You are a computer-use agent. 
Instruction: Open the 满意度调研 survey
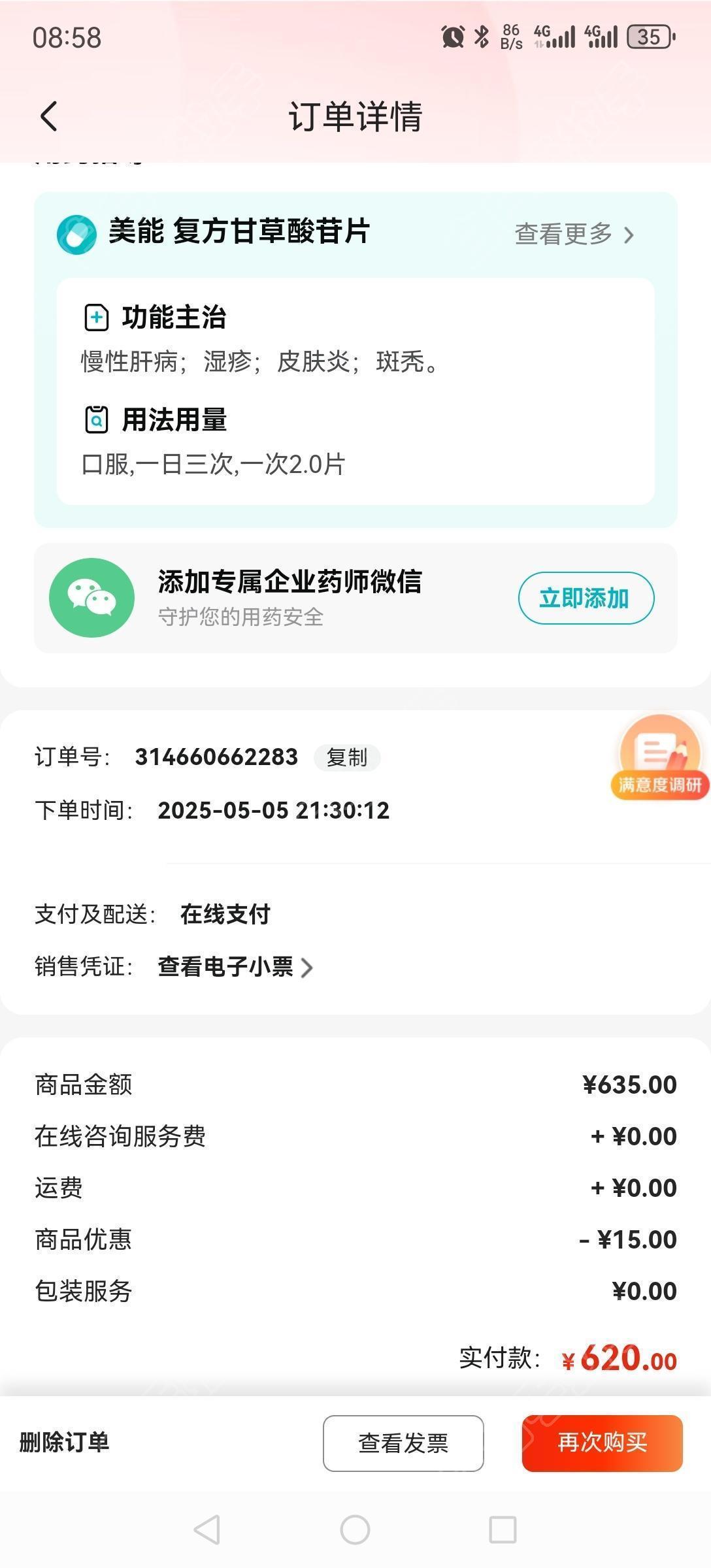pos(660,757)
